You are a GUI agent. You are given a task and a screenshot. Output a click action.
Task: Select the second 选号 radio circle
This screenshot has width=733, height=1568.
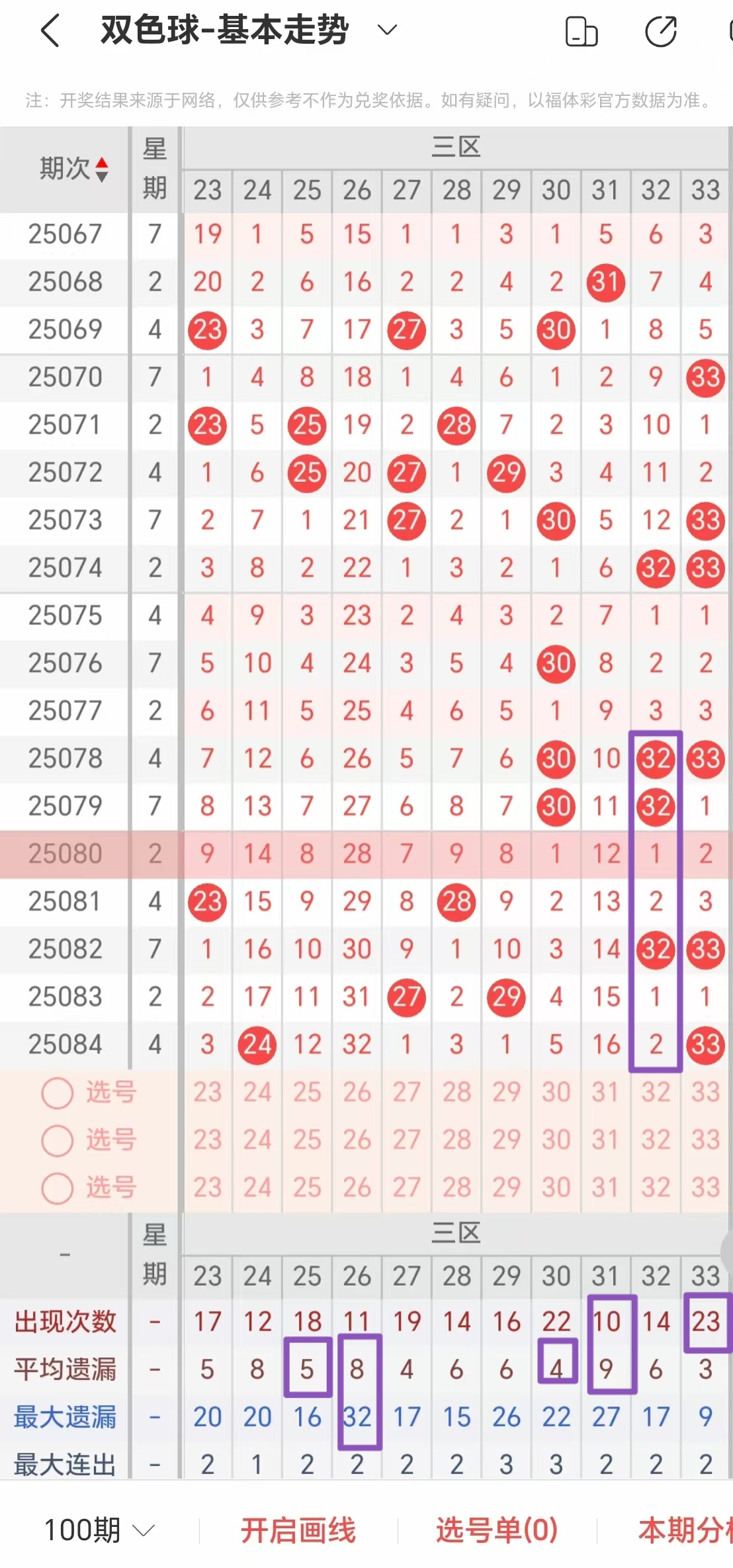tap(56, 1141)
